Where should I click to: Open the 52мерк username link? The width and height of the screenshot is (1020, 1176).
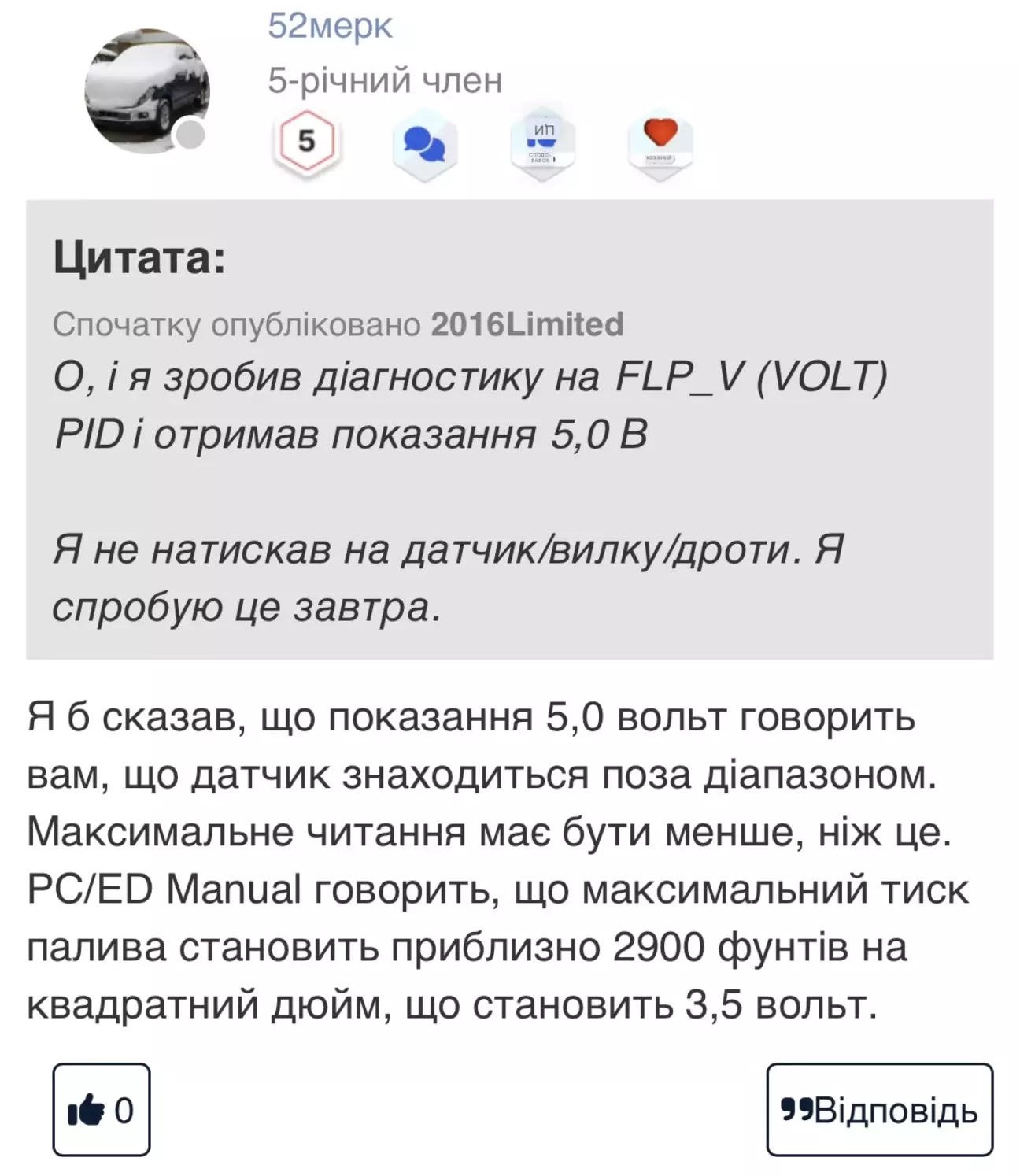[x=329, y=26]
